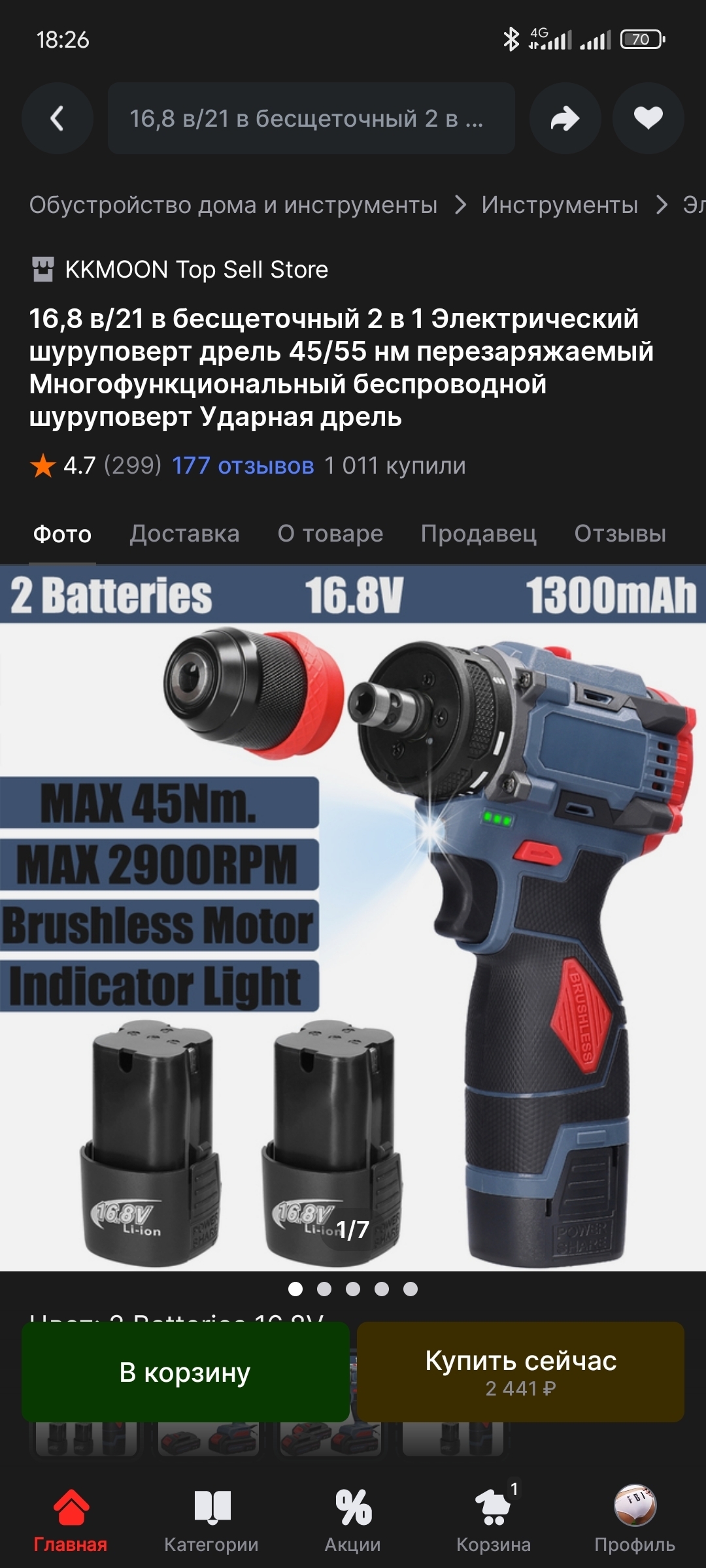Open the Инструменты breadcrumb category
706x1568 pixels.
click(560, 205)
